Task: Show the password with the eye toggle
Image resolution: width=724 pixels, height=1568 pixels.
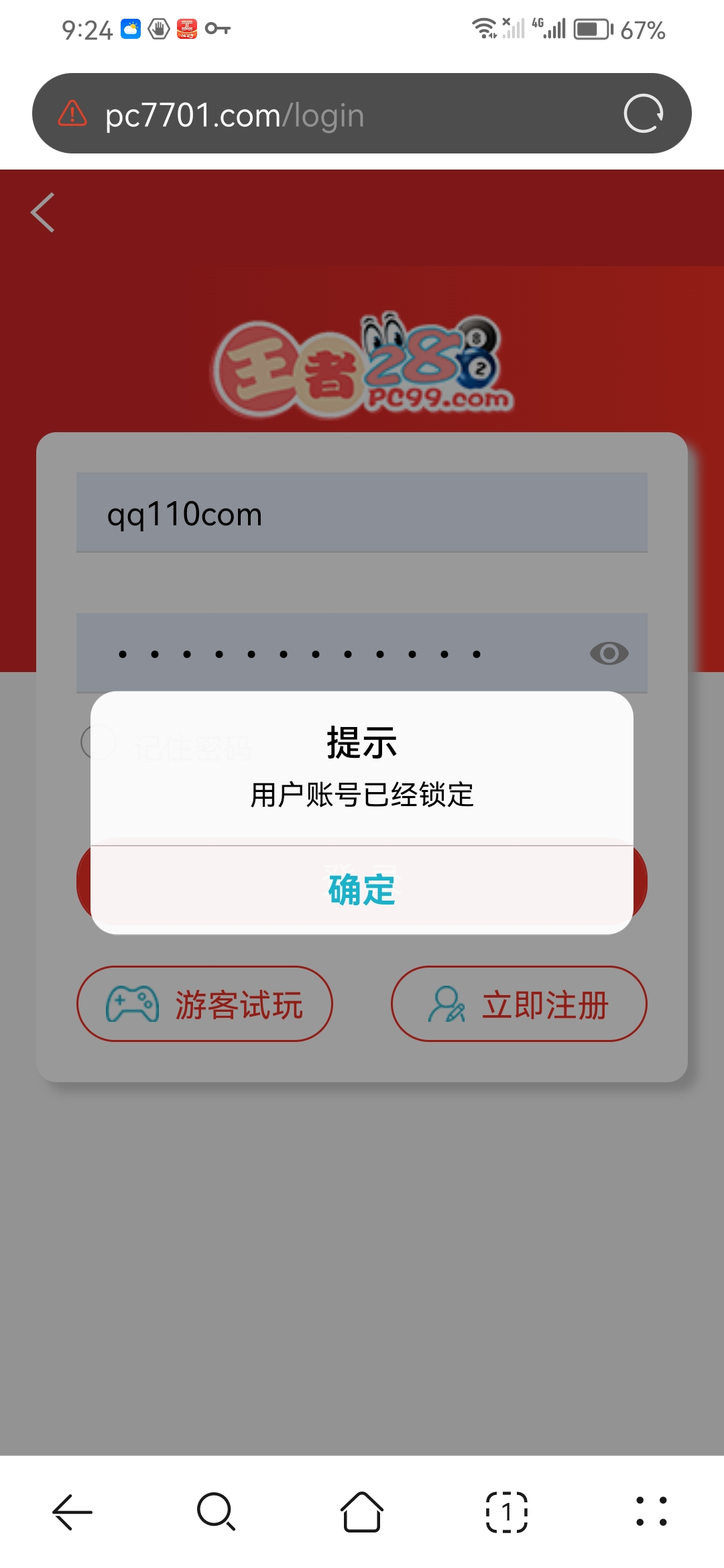Action: [x=609, y=652]
